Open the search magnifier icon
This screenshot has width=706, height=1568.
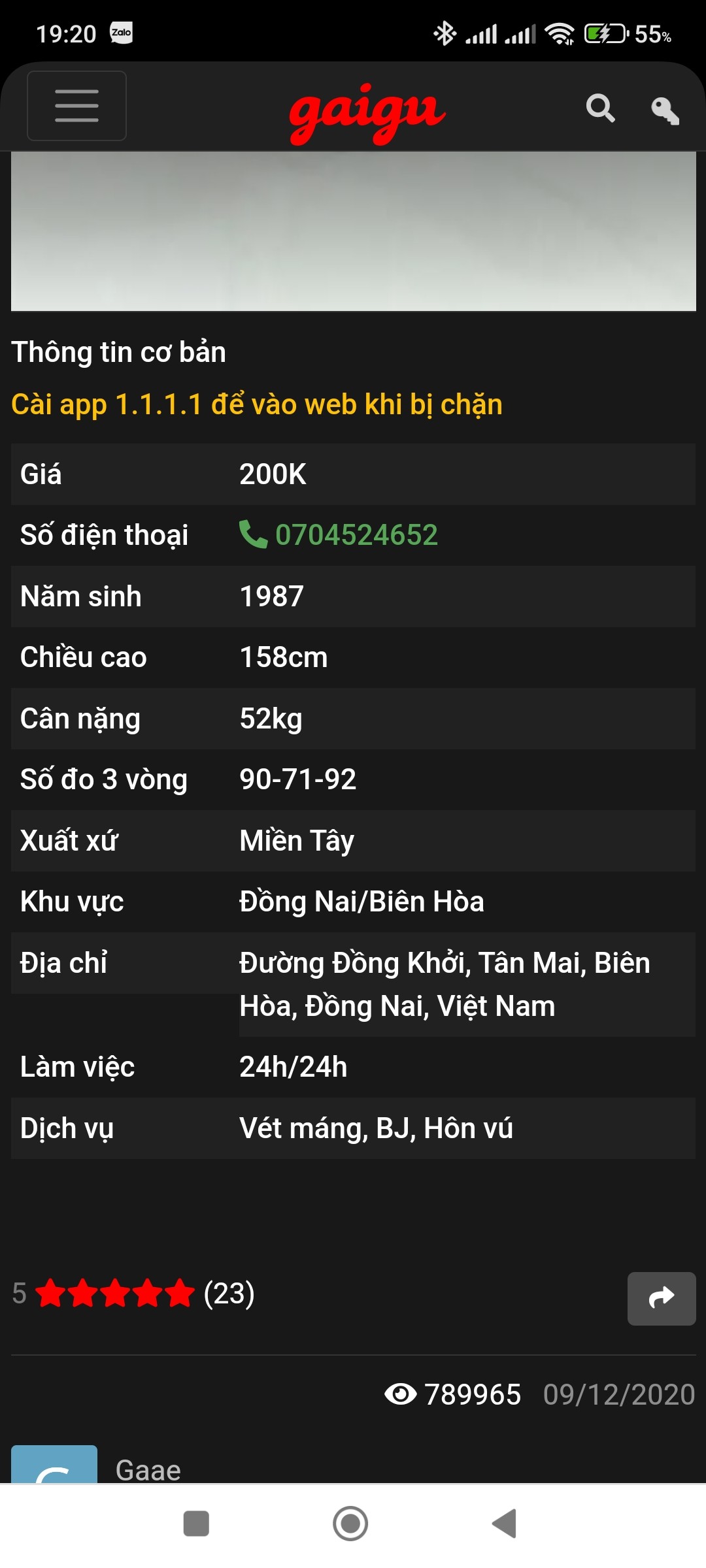click(600, 108)
